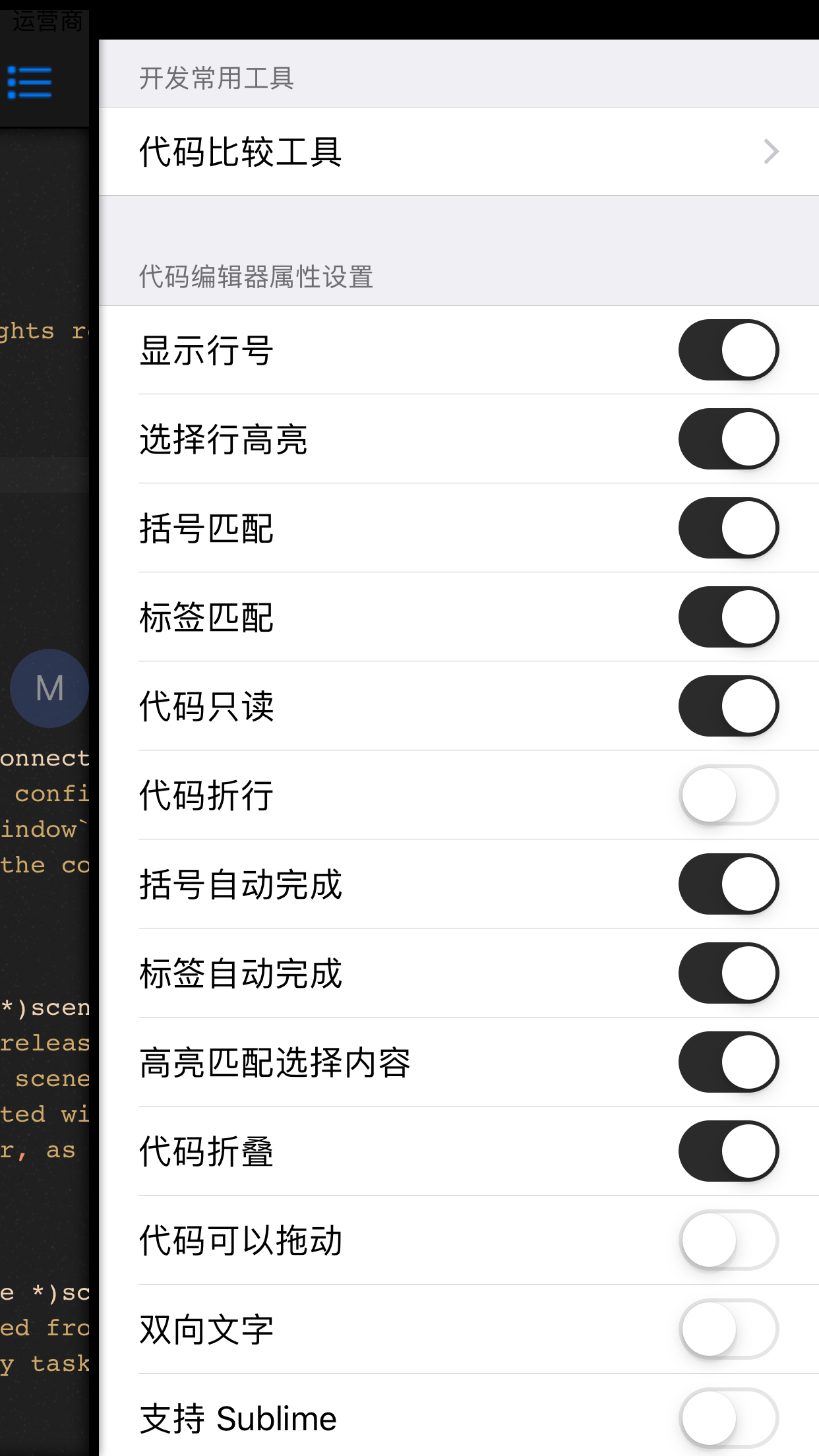
Task: Disable 代码只读 mode
Action: 728,706
